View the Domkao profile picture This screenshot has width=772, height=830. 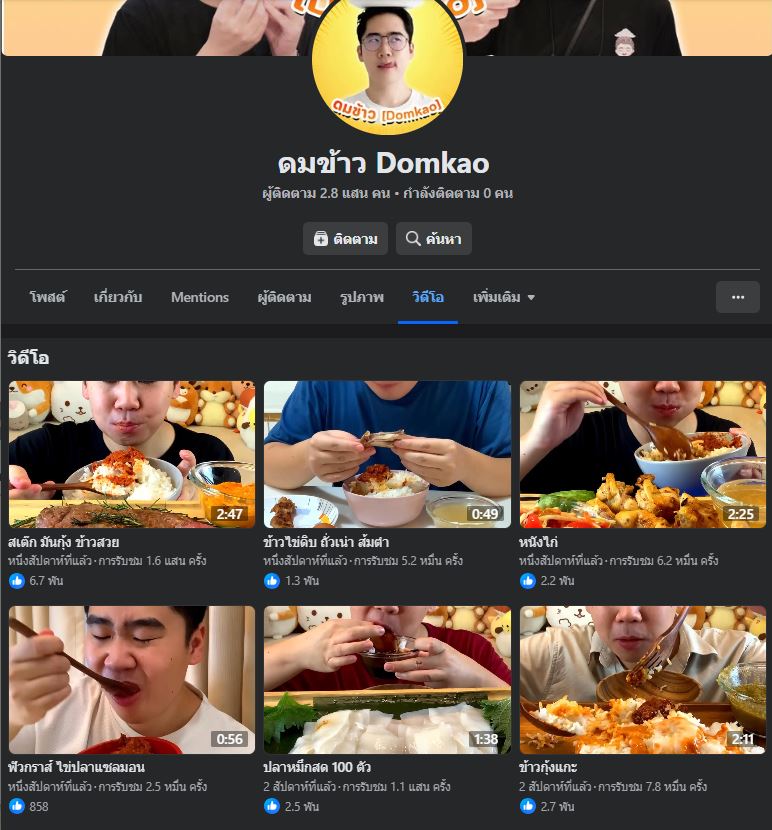pos(387,60)
